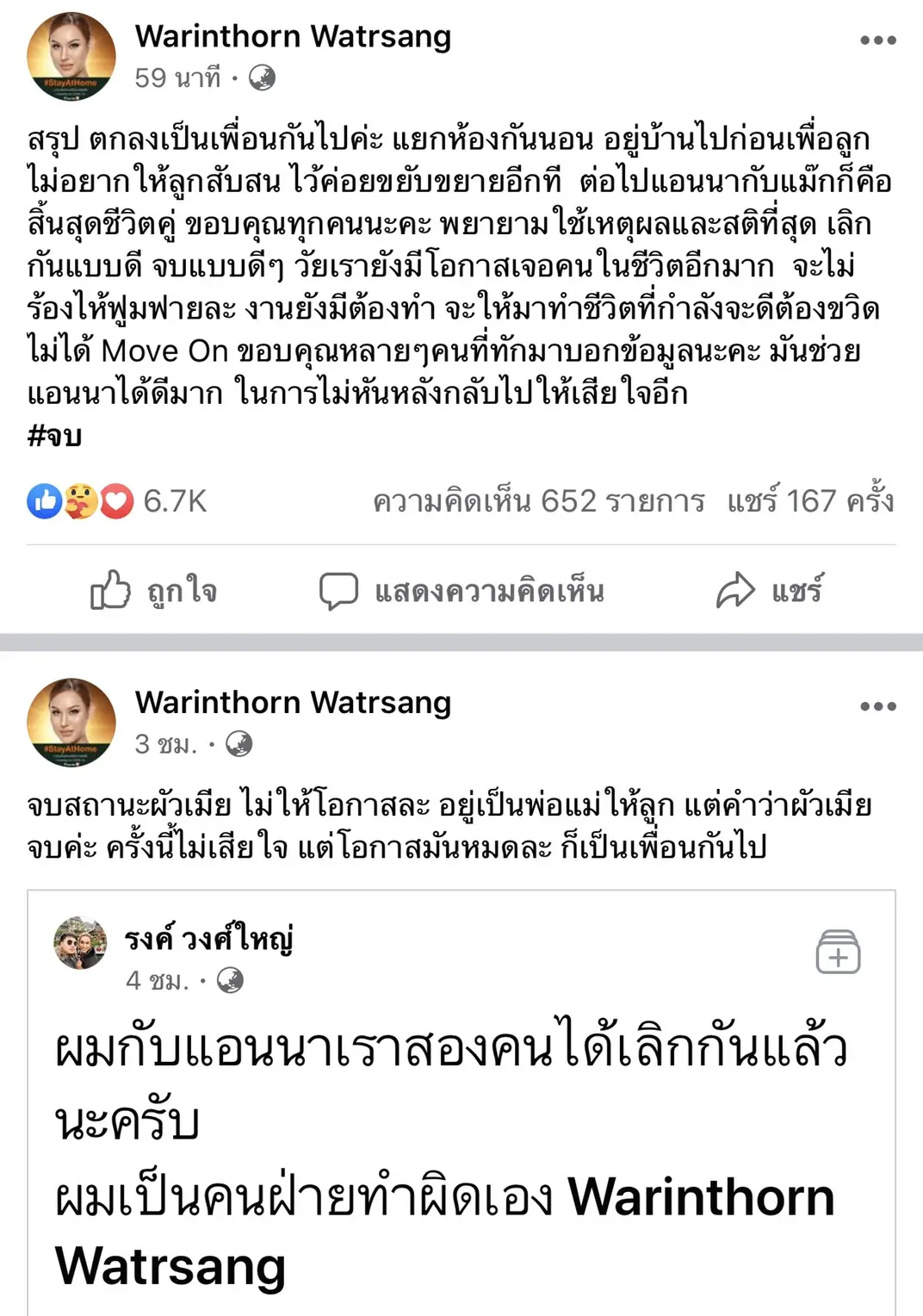
Task: View the 6.7K reactions list
Action: 117,500
